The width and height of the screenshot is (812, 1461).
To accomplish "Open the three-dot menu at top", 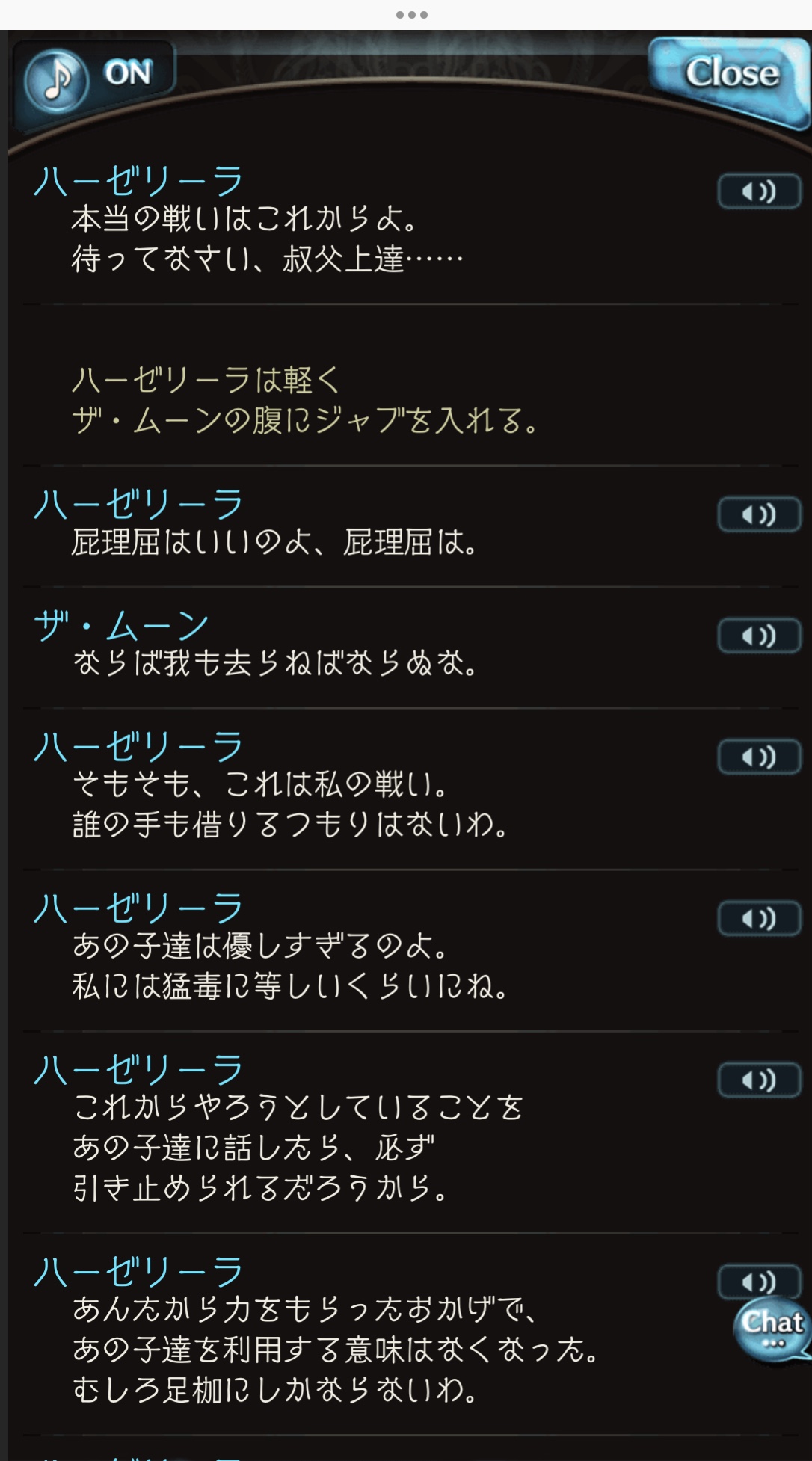I will 411,14.
